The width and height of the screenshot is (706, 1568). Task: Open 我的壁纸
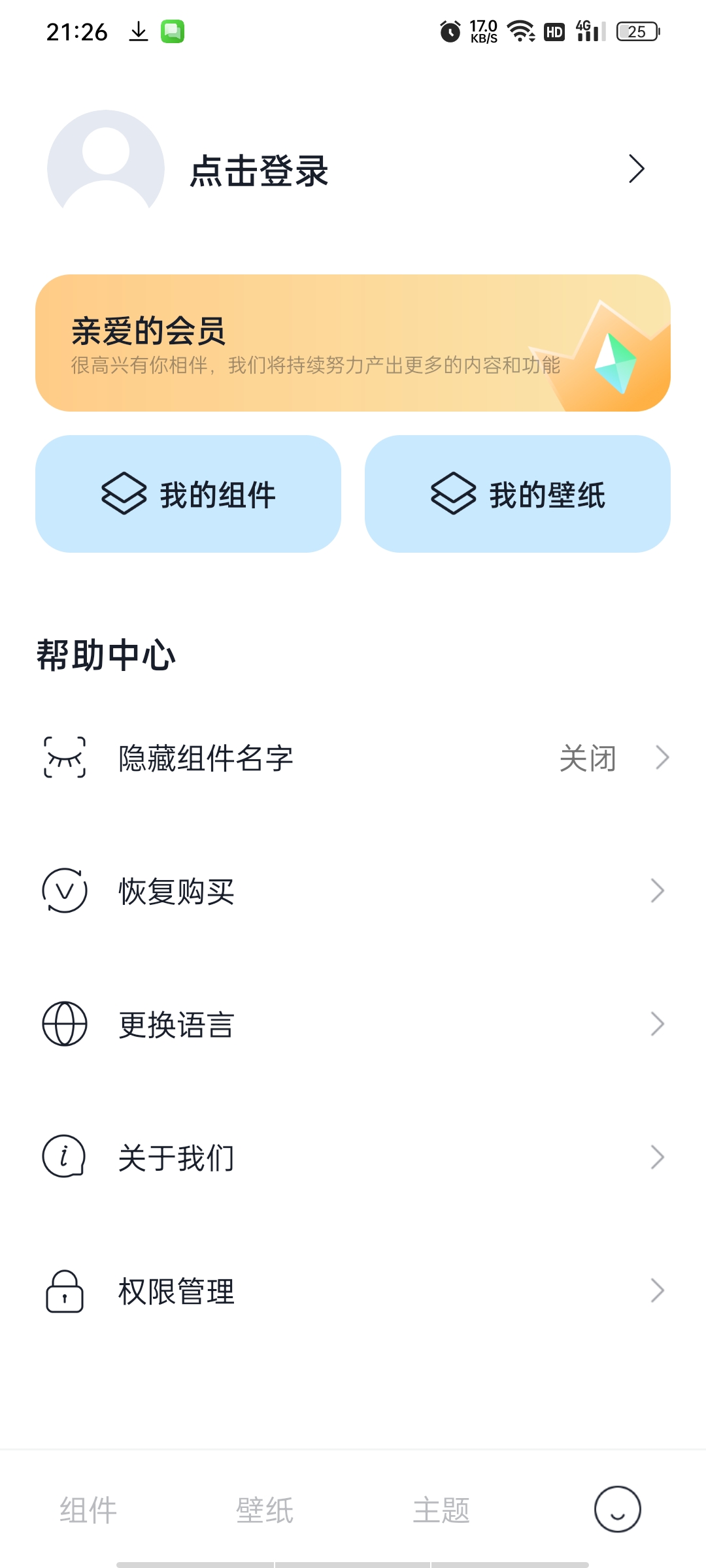pos(518,494)
